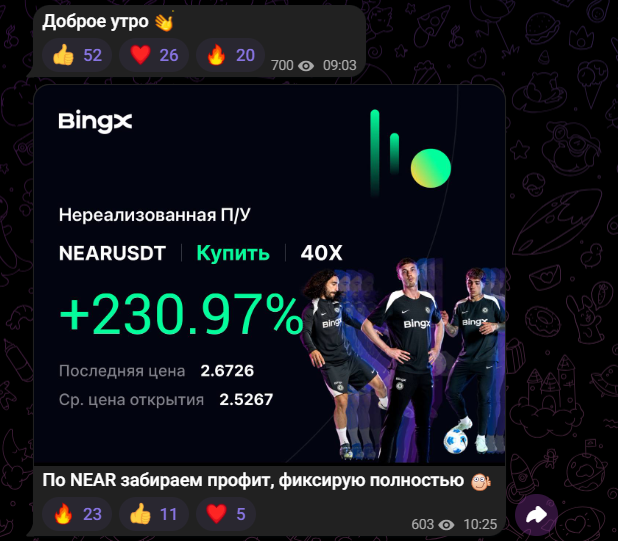Add thumbs-up reaction on Доброе утро post
Image resolution: width=618 pixels, height=541 pixels.
click(77, 55)
